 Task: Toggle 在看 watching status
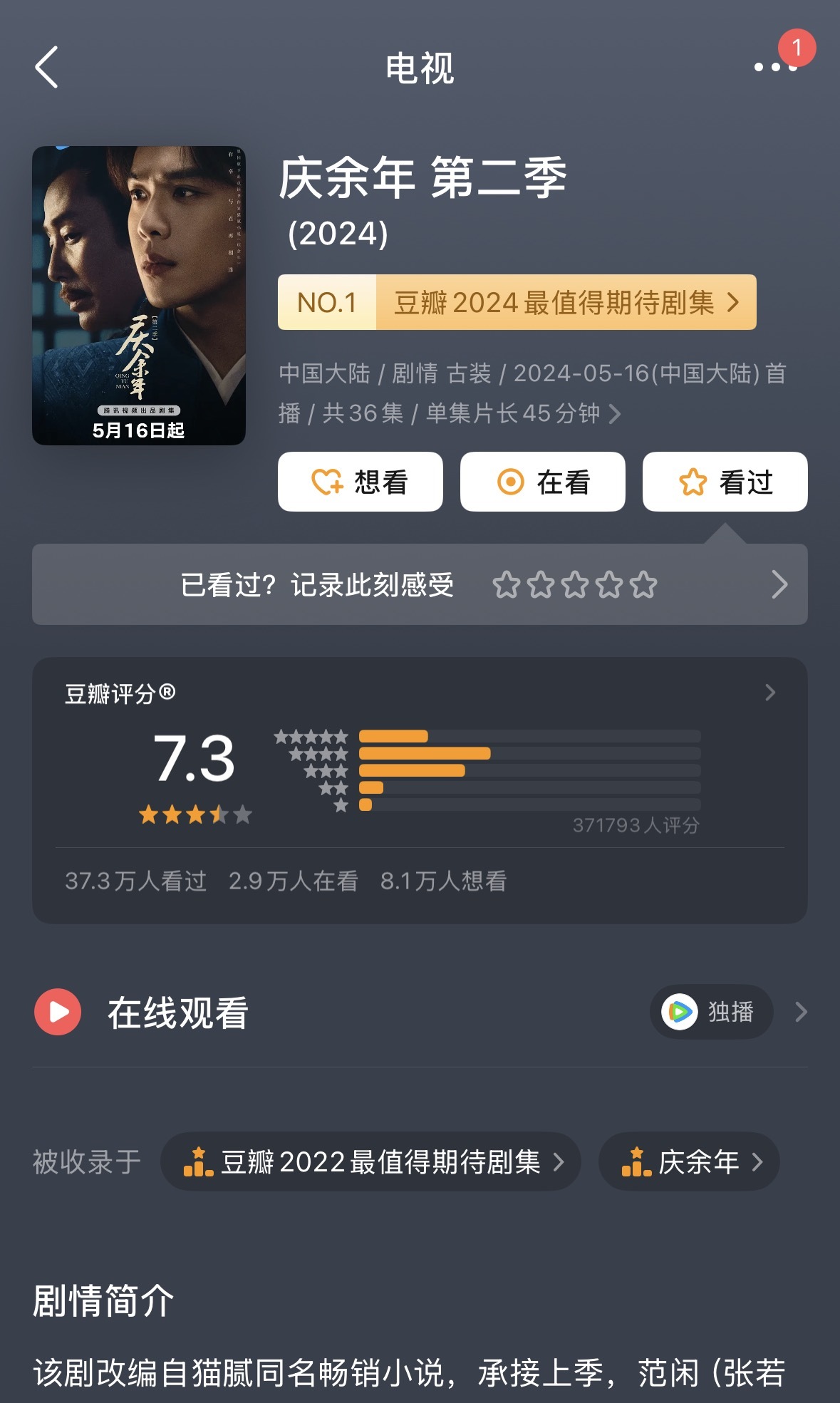coord(543,482)
